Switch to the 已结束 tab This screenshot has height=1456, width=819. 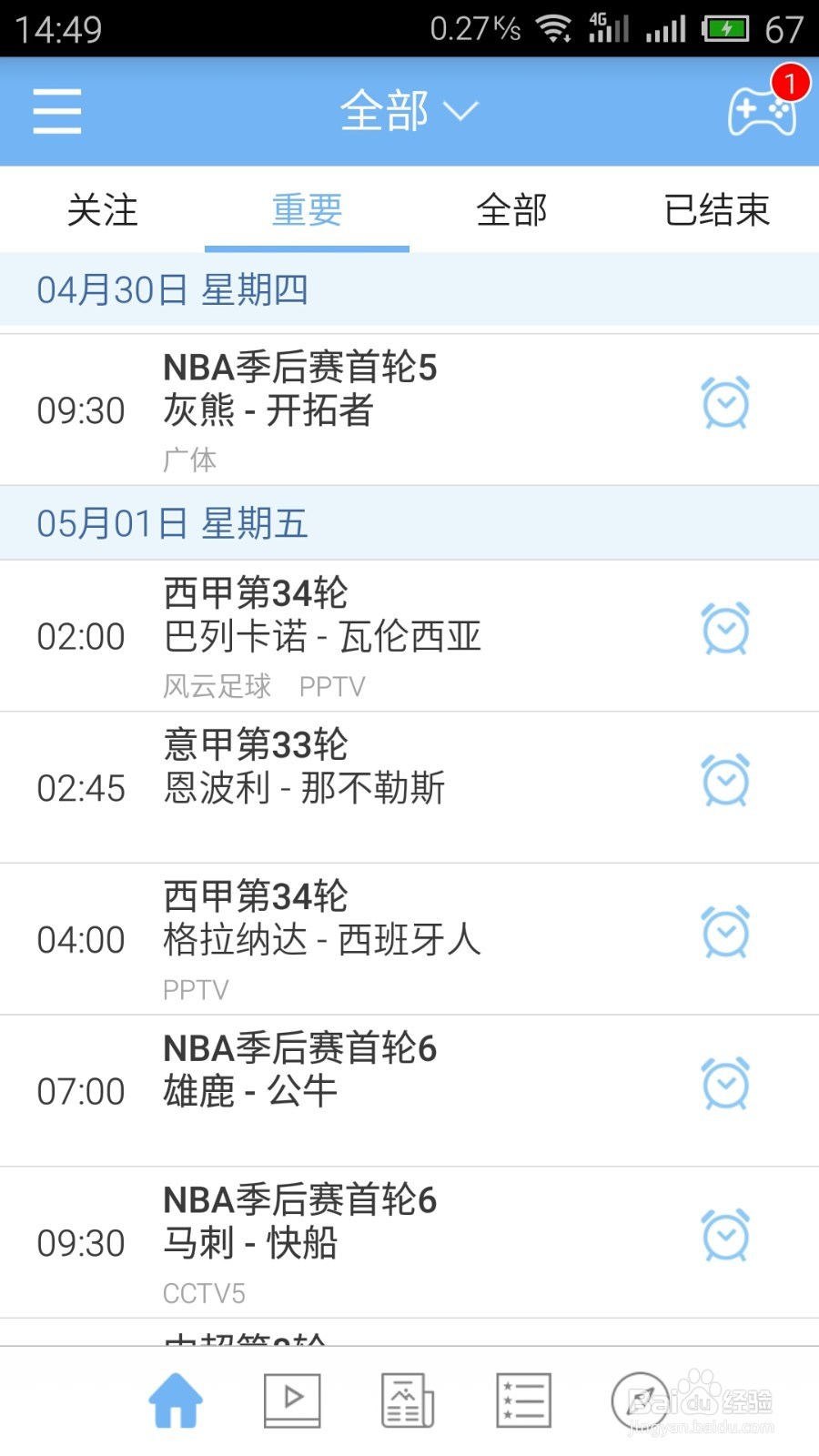click(717, 210)
